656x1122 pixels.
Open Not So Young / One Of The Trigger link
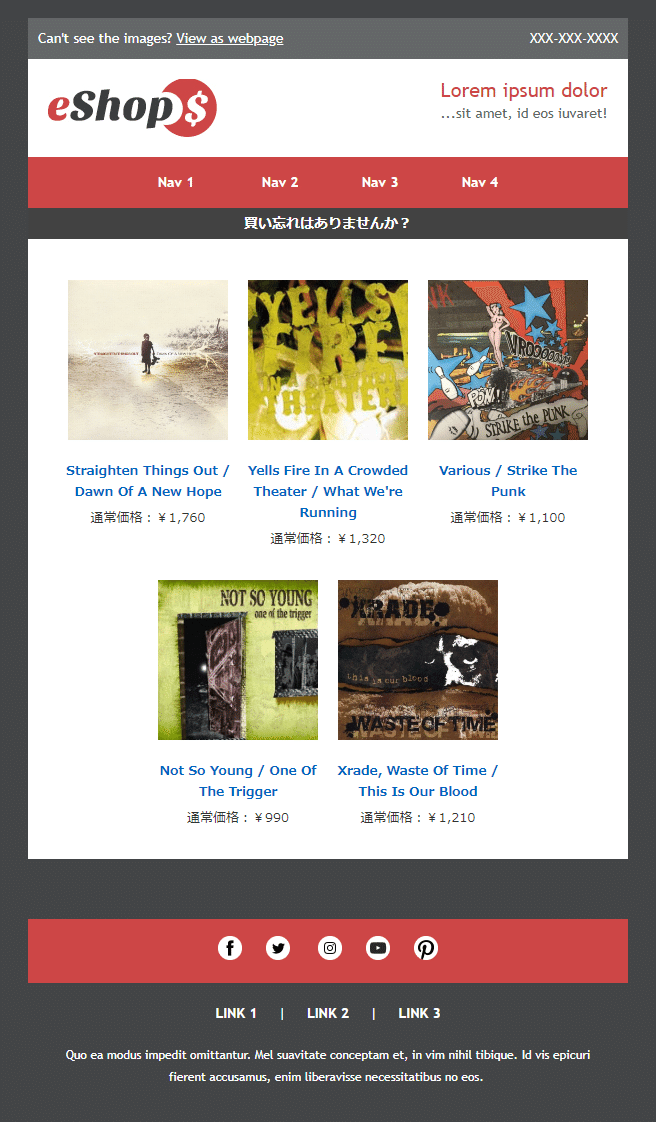[238, 780]
